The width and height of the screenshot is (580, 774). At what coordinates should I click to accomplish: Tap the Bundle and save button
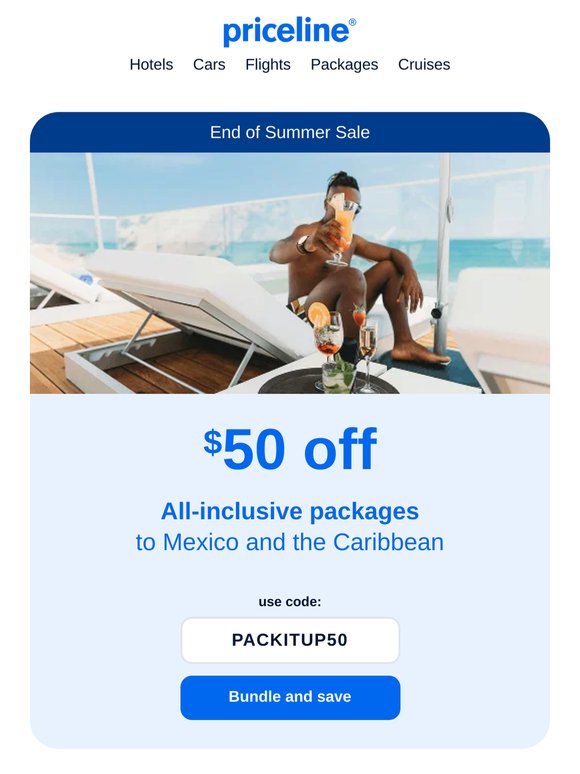coord(290,697)
